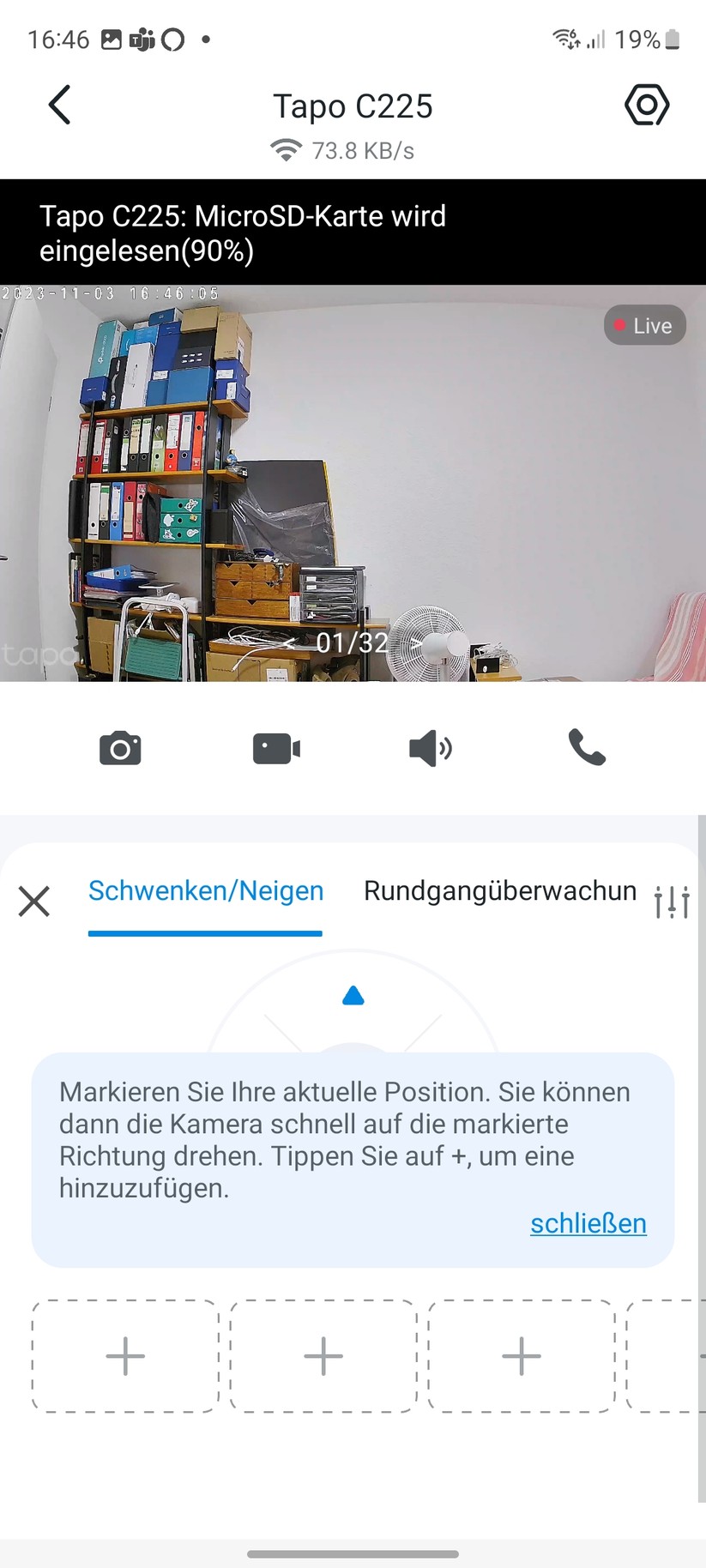
Task: Tap the Live indicator badge
Action: pos(644,325)
